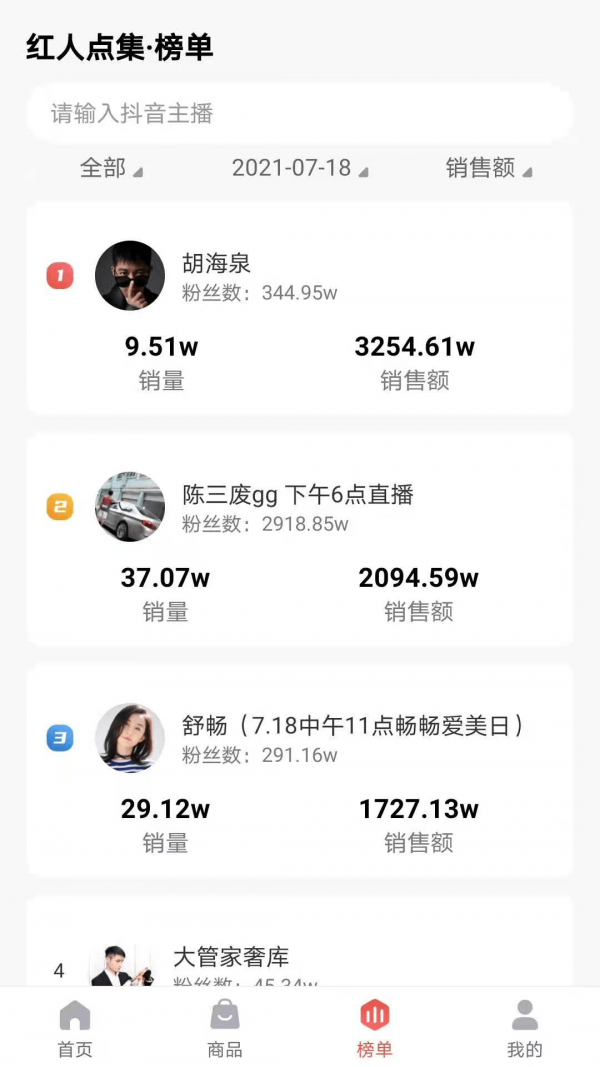Select 舒畅's third-place card
Viewport: 600px width, 1067px height.
coord(299,771)
